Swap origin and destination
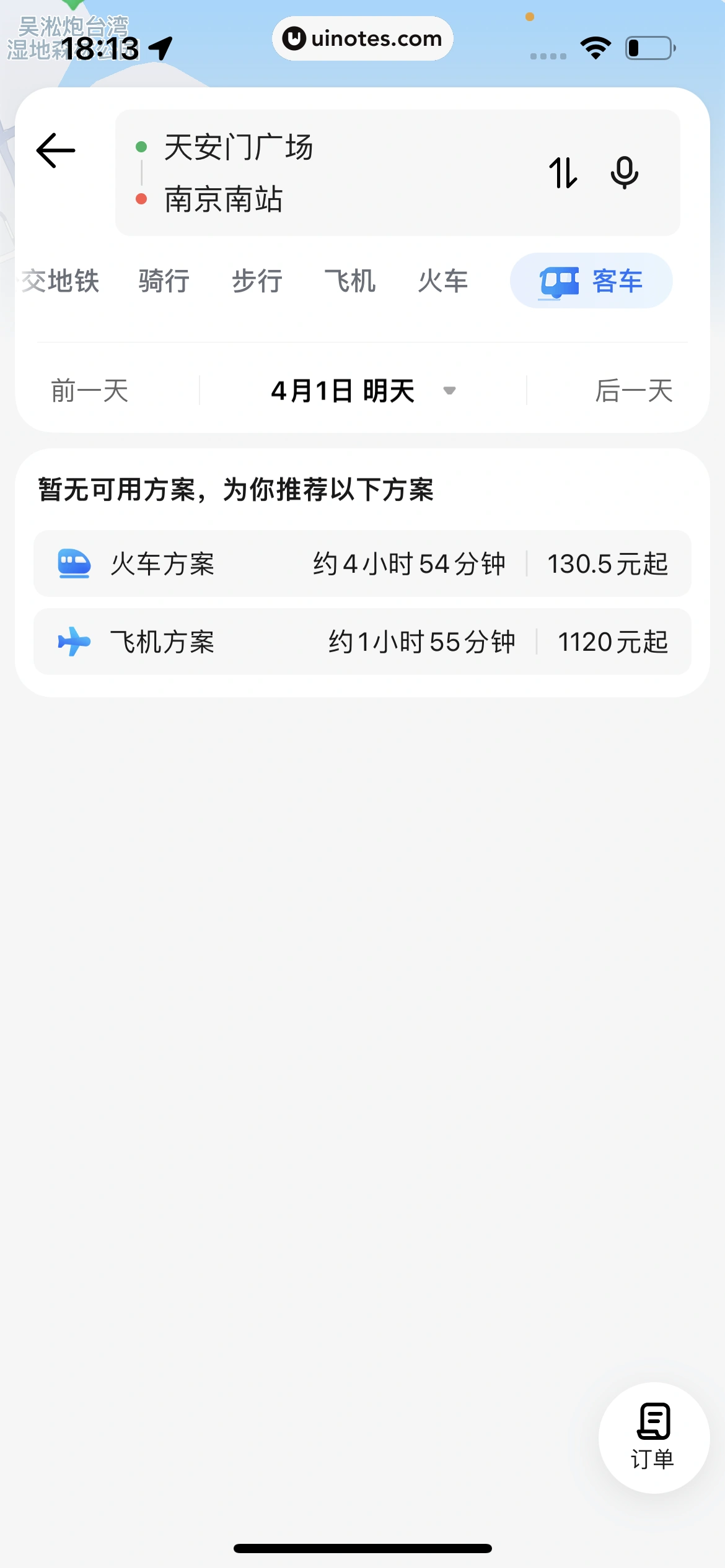This screenshot has height=1568, width=725. click(563, 173)
